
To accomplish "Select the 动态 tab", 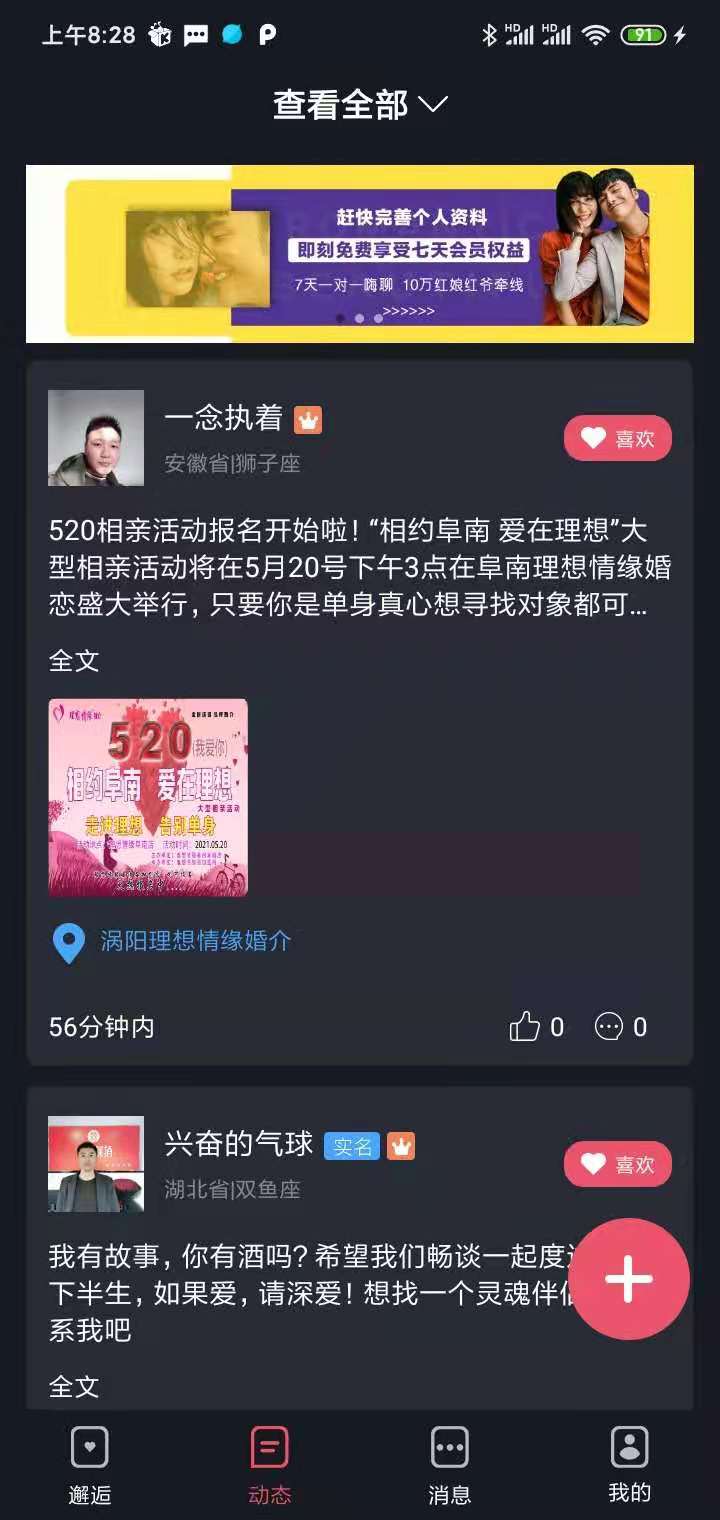I will pyautogui.click(x=270, y=1465).
